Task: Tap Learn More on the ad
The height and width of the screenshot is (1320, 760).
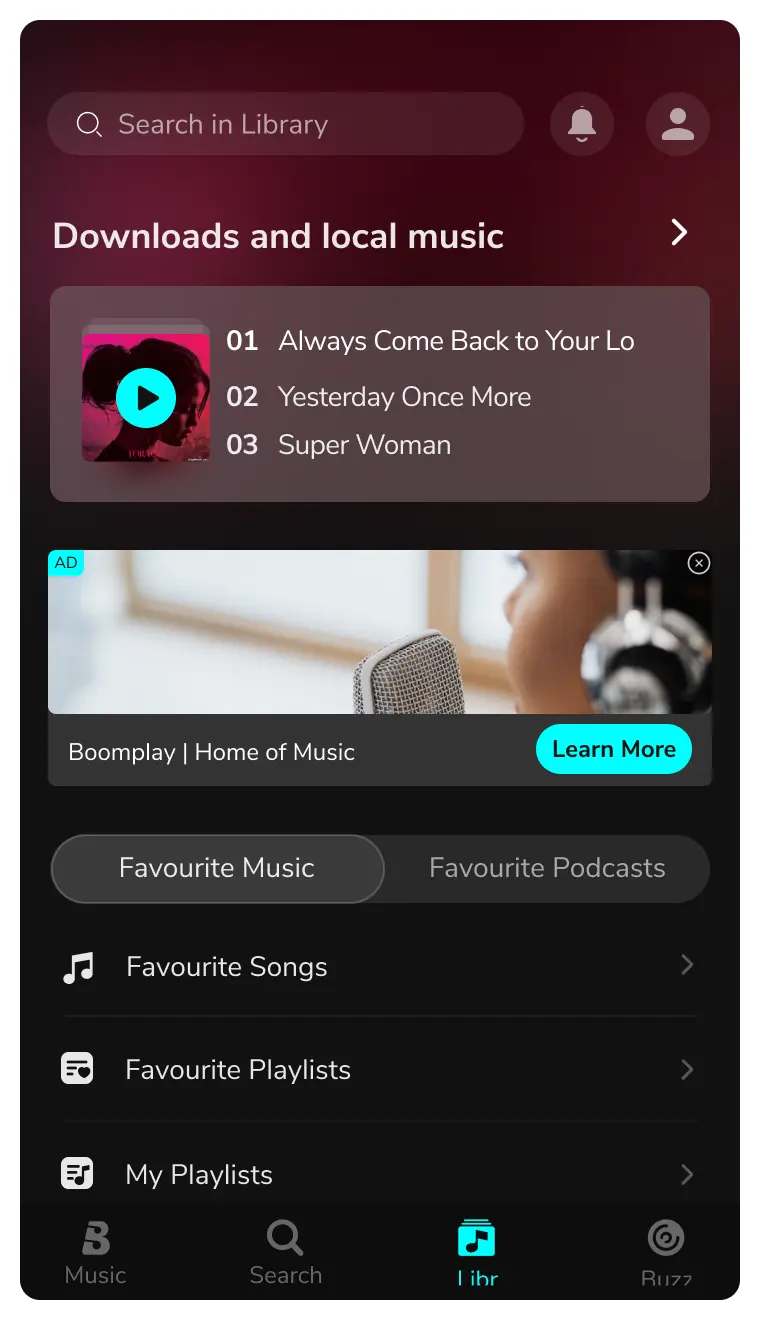Action: pyautogui.click(x=613, y=750)
